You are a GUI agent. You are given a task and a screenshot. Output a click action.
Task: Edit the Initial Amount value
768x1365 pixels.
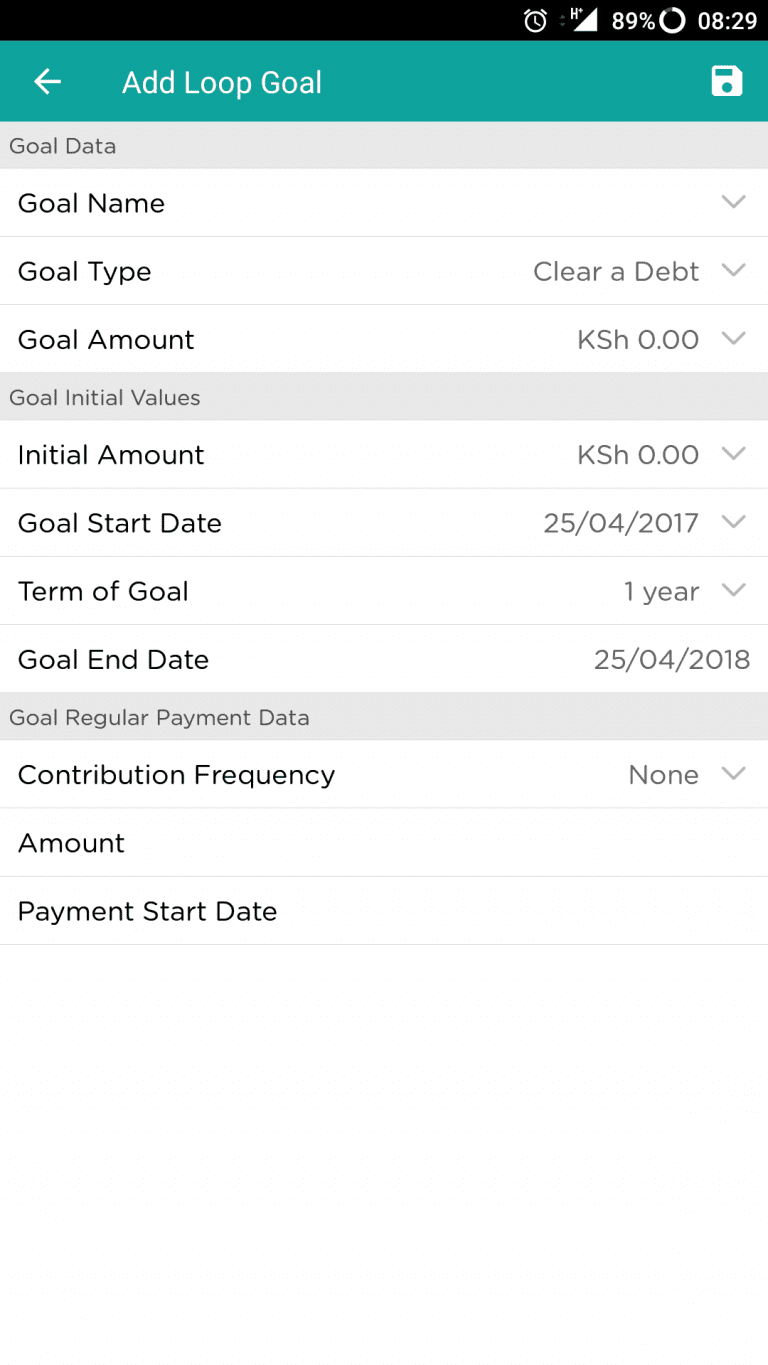[x=384, y=455]
